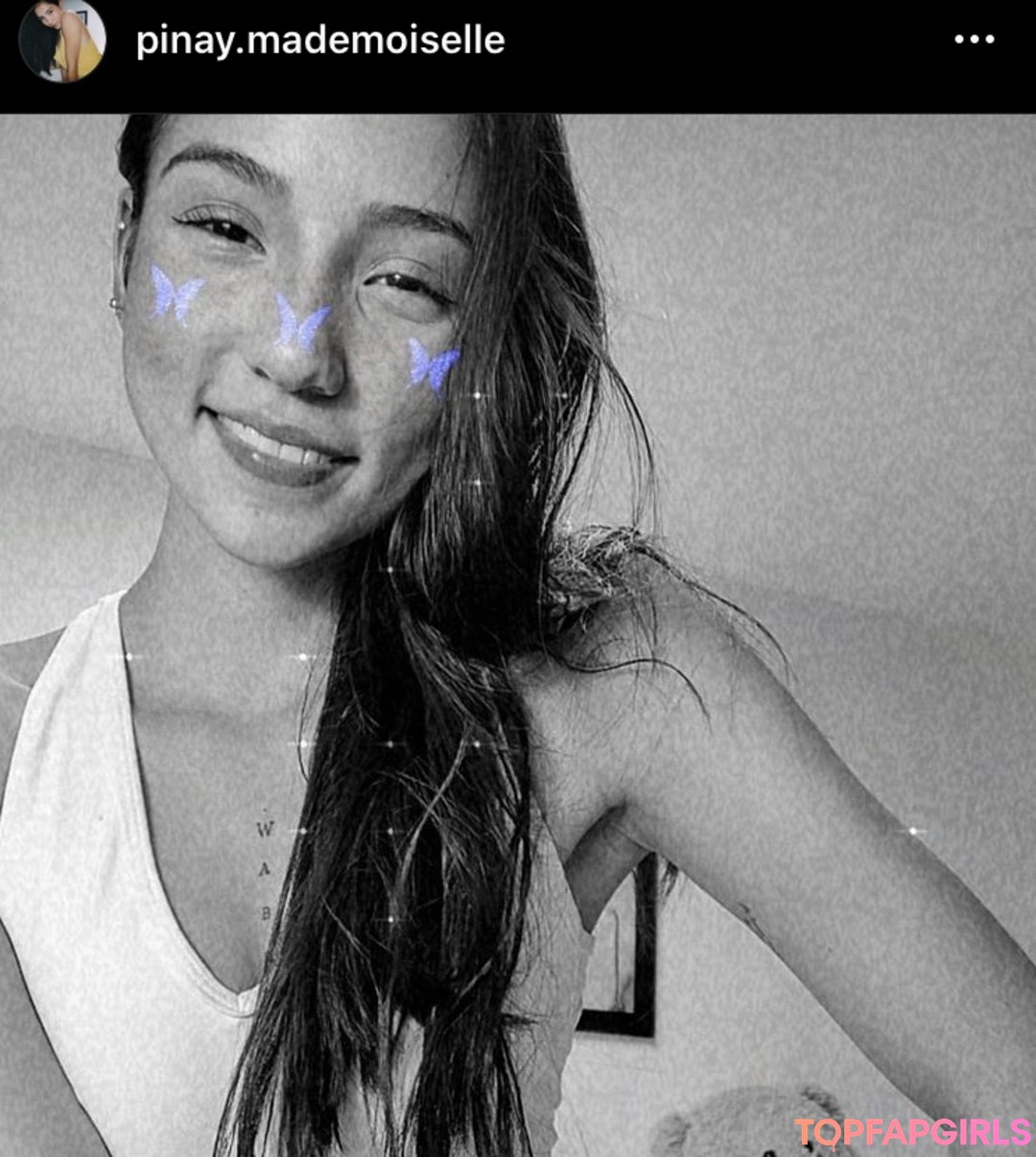Open pinay.mademoiselle's profile from the username
The width and height of the screenshot is (1036, 1157).
pos(319,40)
